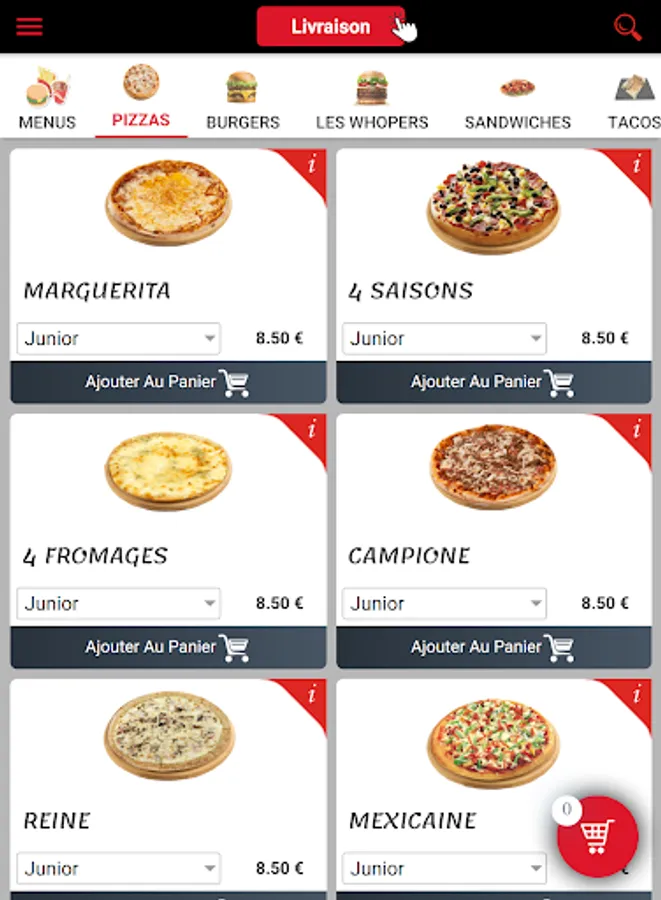
Task: Switch to the Menus category
Action: coord(47,101)
